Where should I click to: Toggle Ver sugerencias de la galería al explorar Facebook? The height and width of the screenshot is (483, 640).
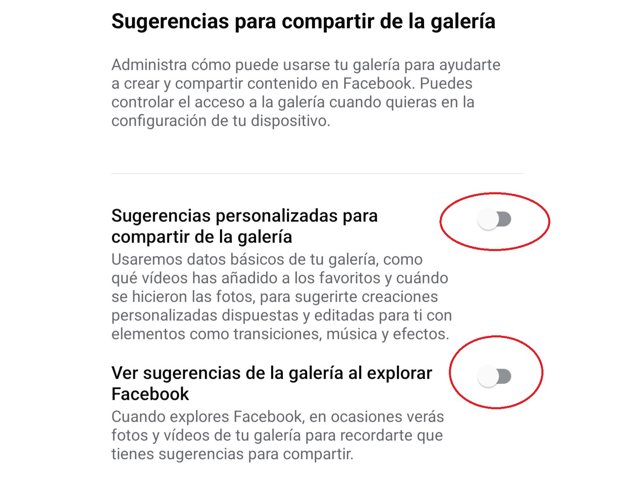(495, 376)
